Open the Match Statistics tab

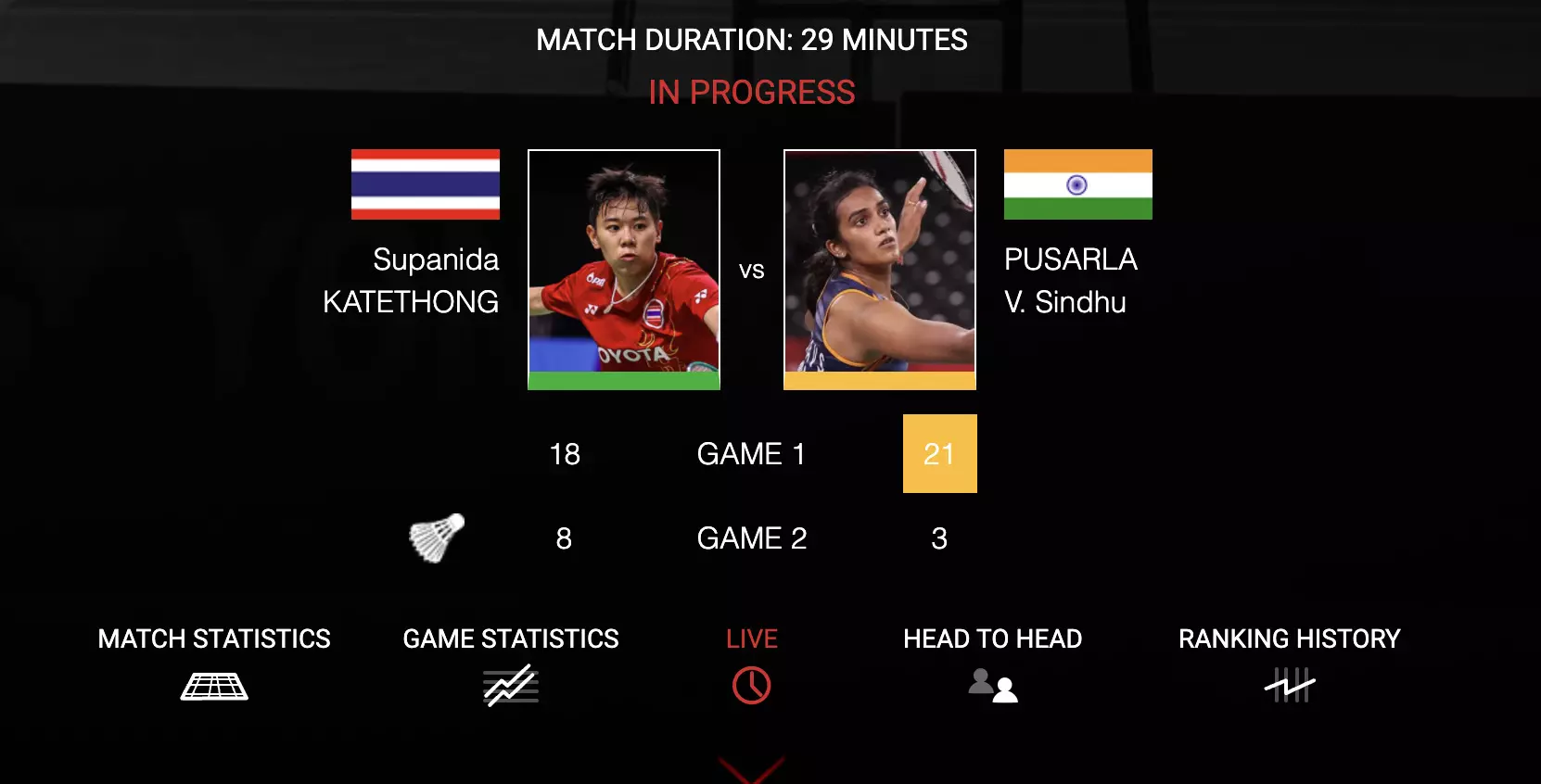pyautogui.click(x=214, y=664)
